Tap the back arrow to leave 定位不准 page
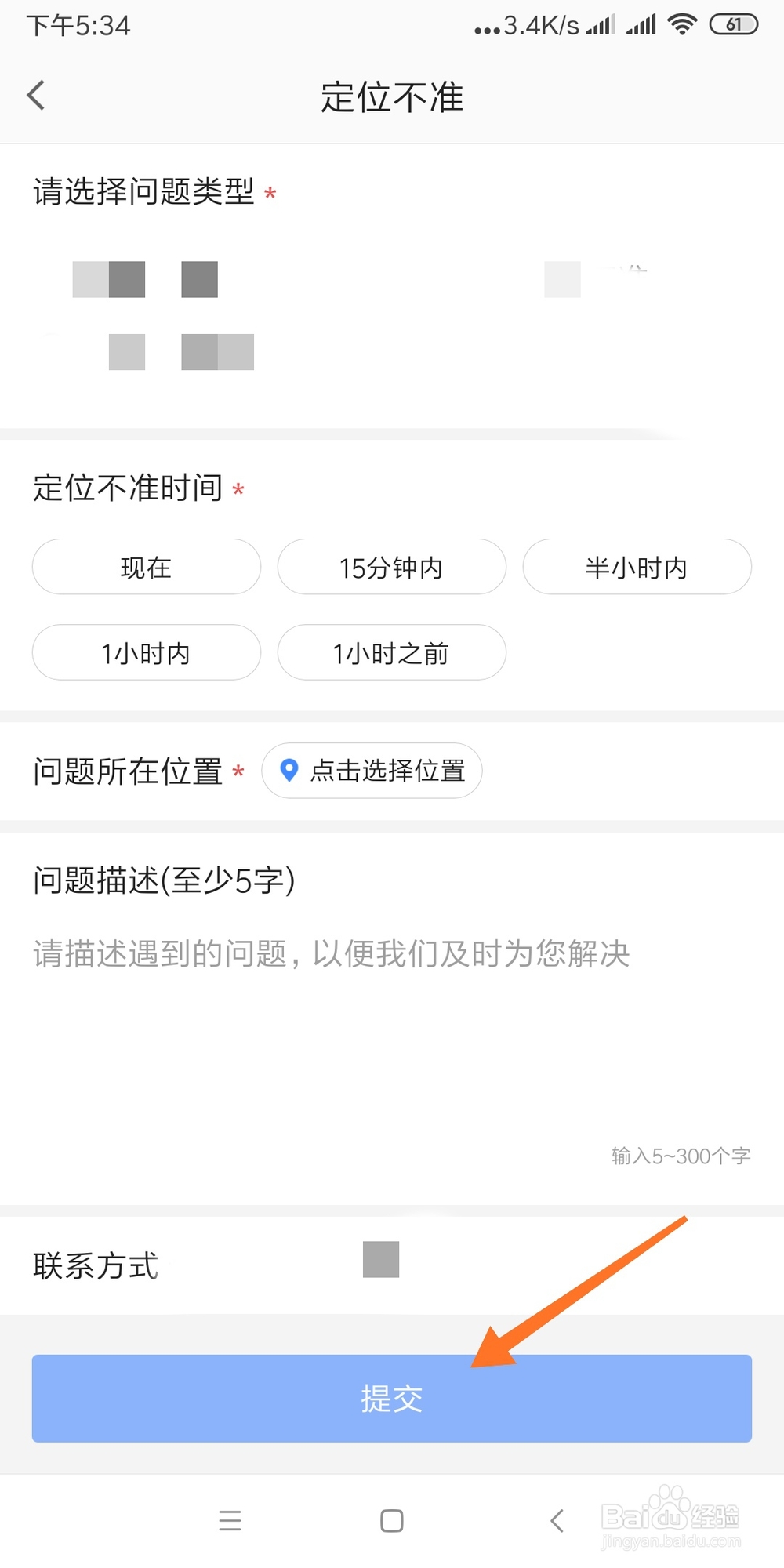 34,94
